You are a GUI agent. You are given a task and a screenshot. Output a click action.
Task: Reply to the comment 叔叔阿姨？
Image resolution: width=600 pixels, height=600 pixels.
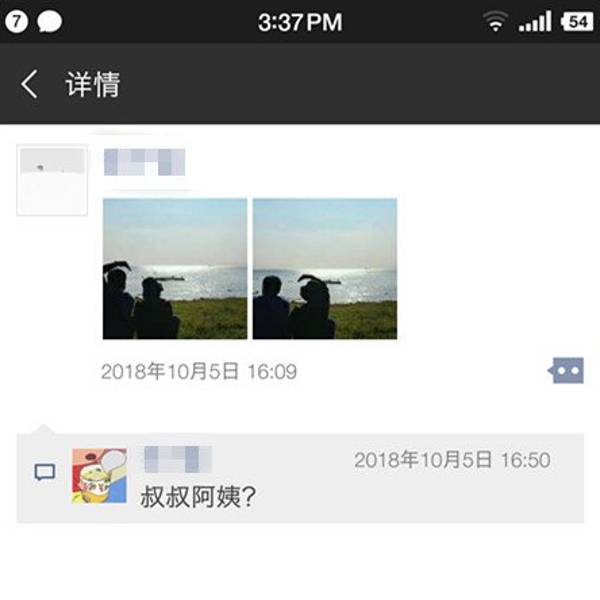pyautogui.click(x=198, y=496)
